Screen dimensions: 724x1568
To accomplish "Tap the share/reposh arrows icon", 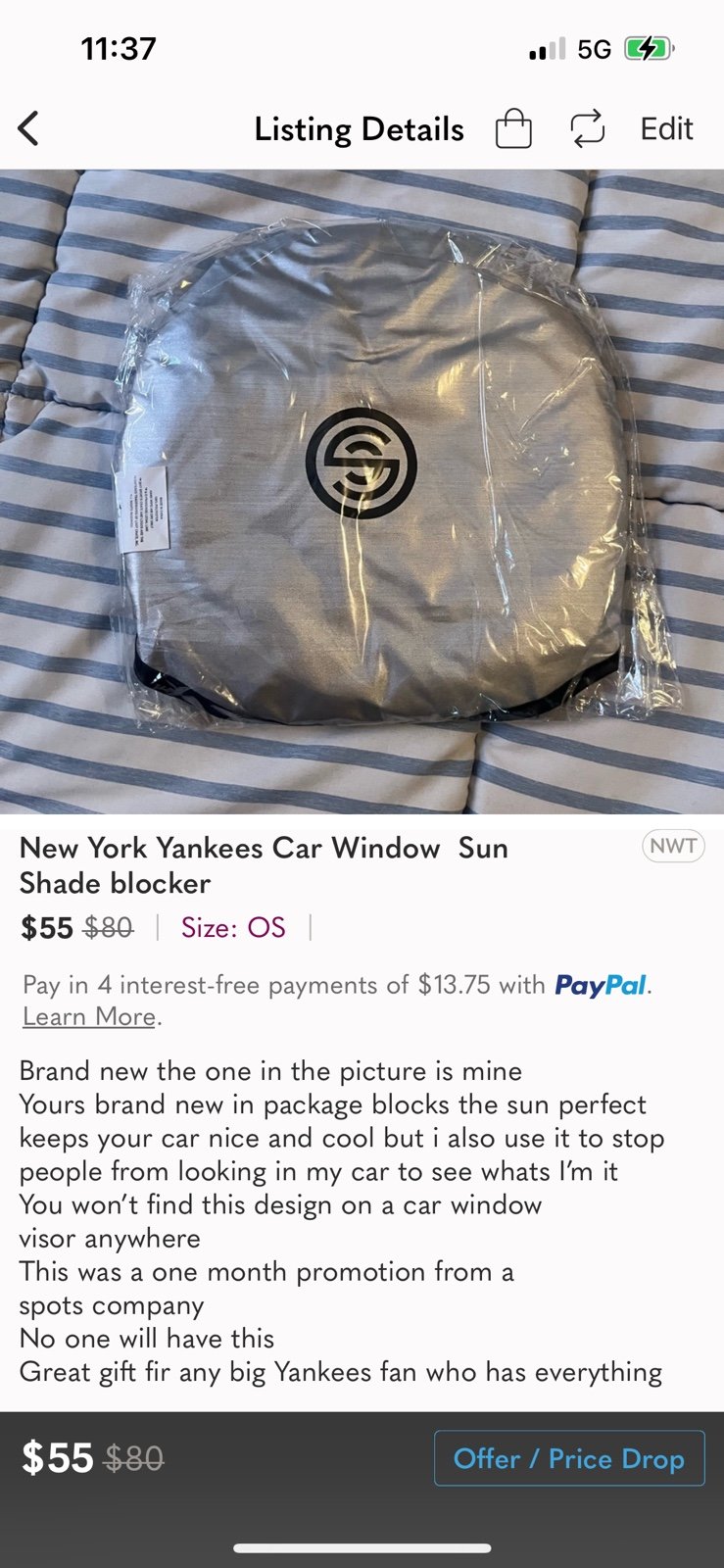I will 588,128.
